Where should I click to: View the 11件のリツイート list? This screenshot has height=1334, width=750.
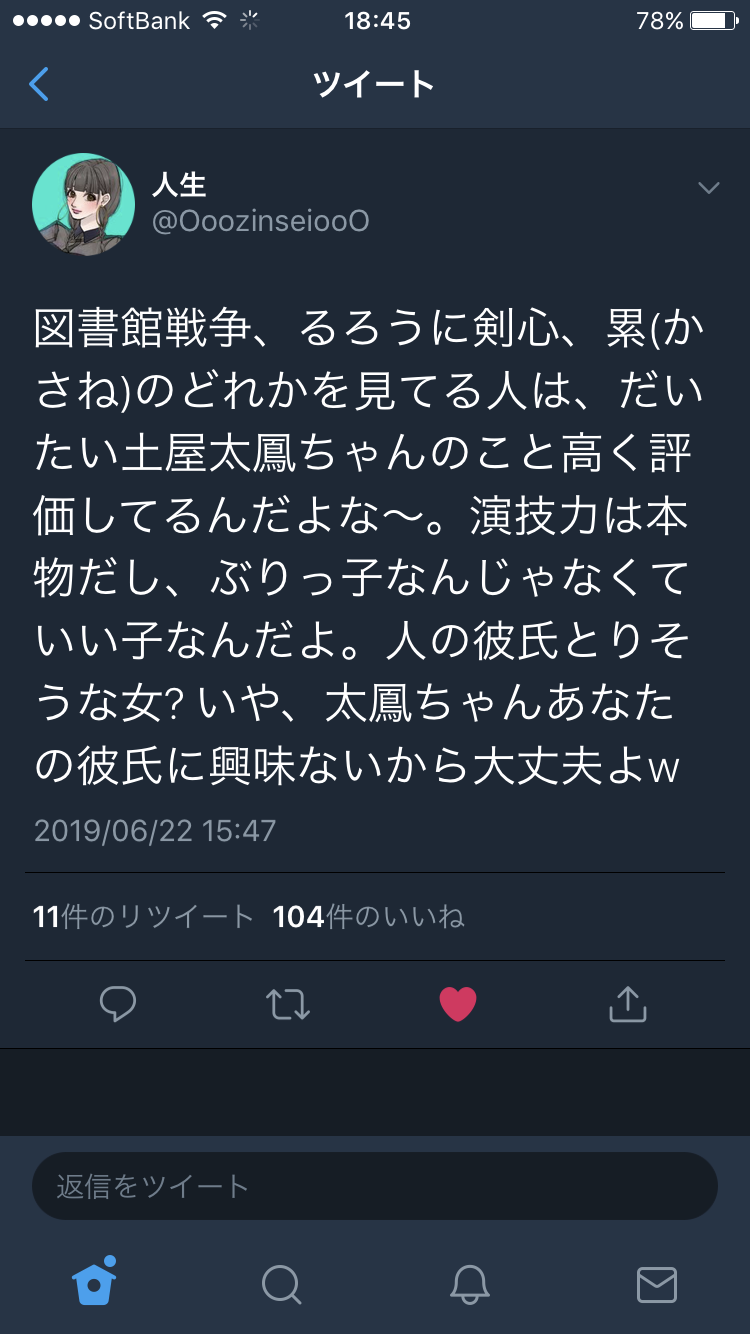pos(144,916)
